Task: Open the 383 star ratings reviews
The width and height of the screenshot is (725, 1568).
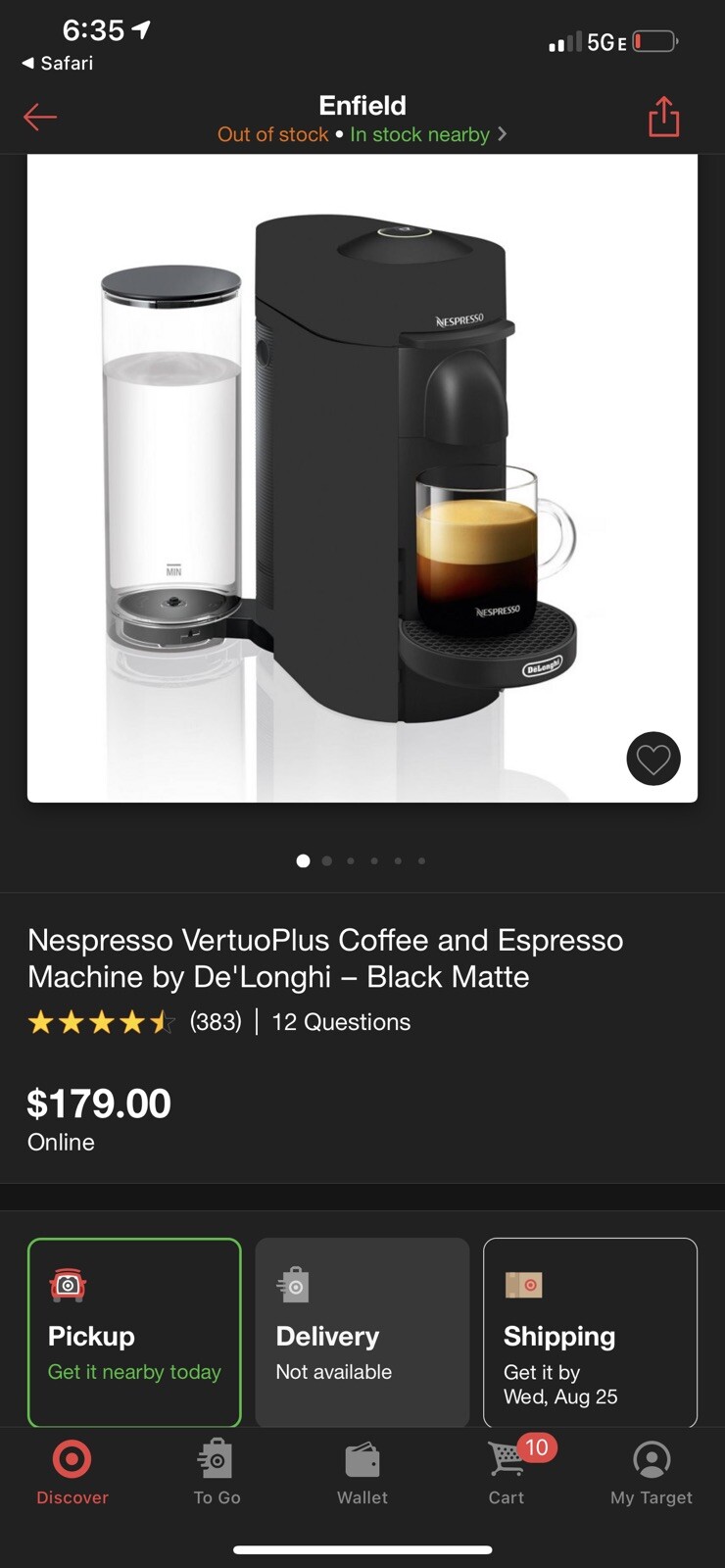Action: point(134,1022)
